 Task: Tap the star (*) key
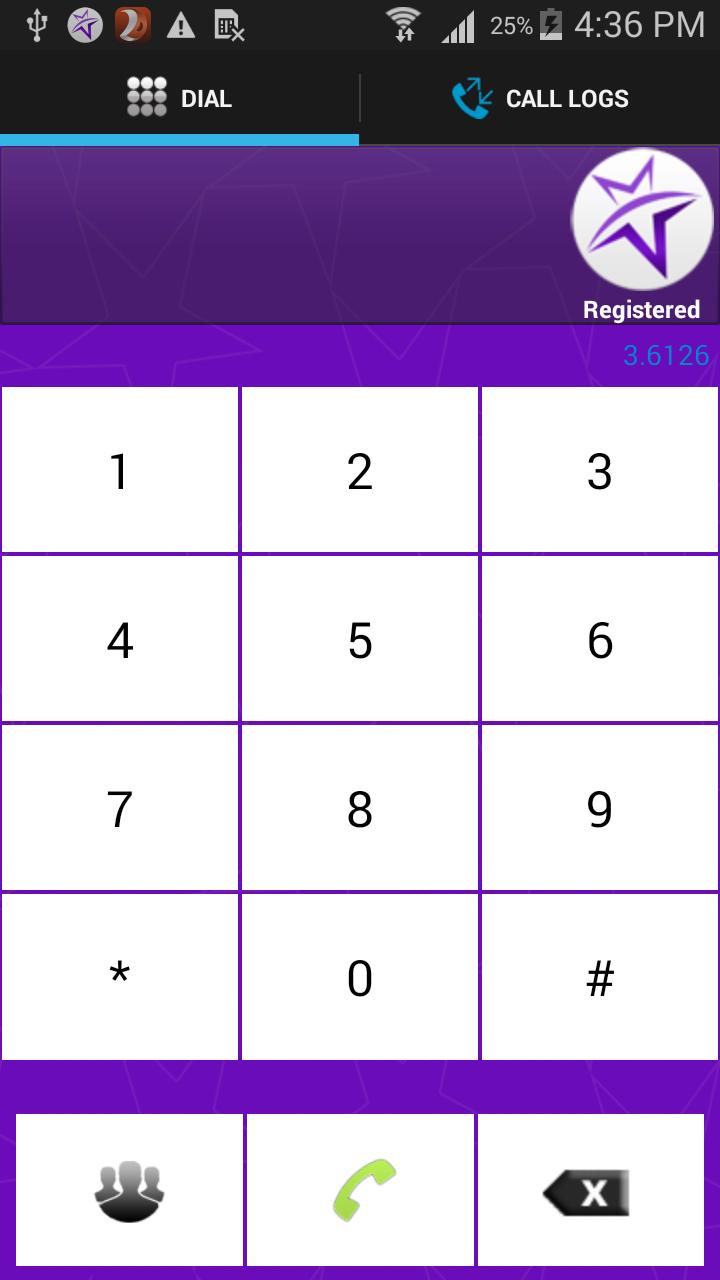pos(120,977)
